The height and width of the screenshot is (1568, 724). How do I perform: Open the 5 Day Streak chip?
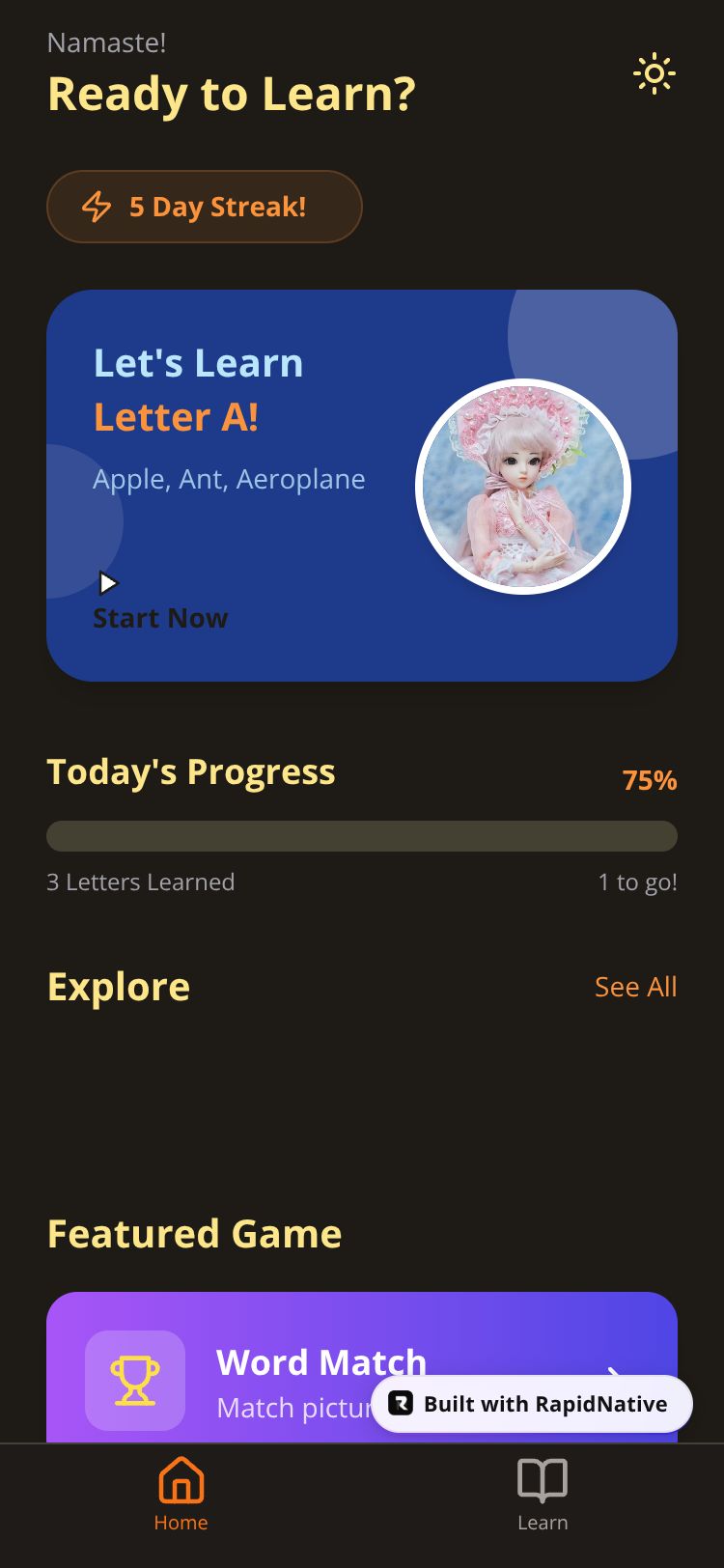click(205, 207)
